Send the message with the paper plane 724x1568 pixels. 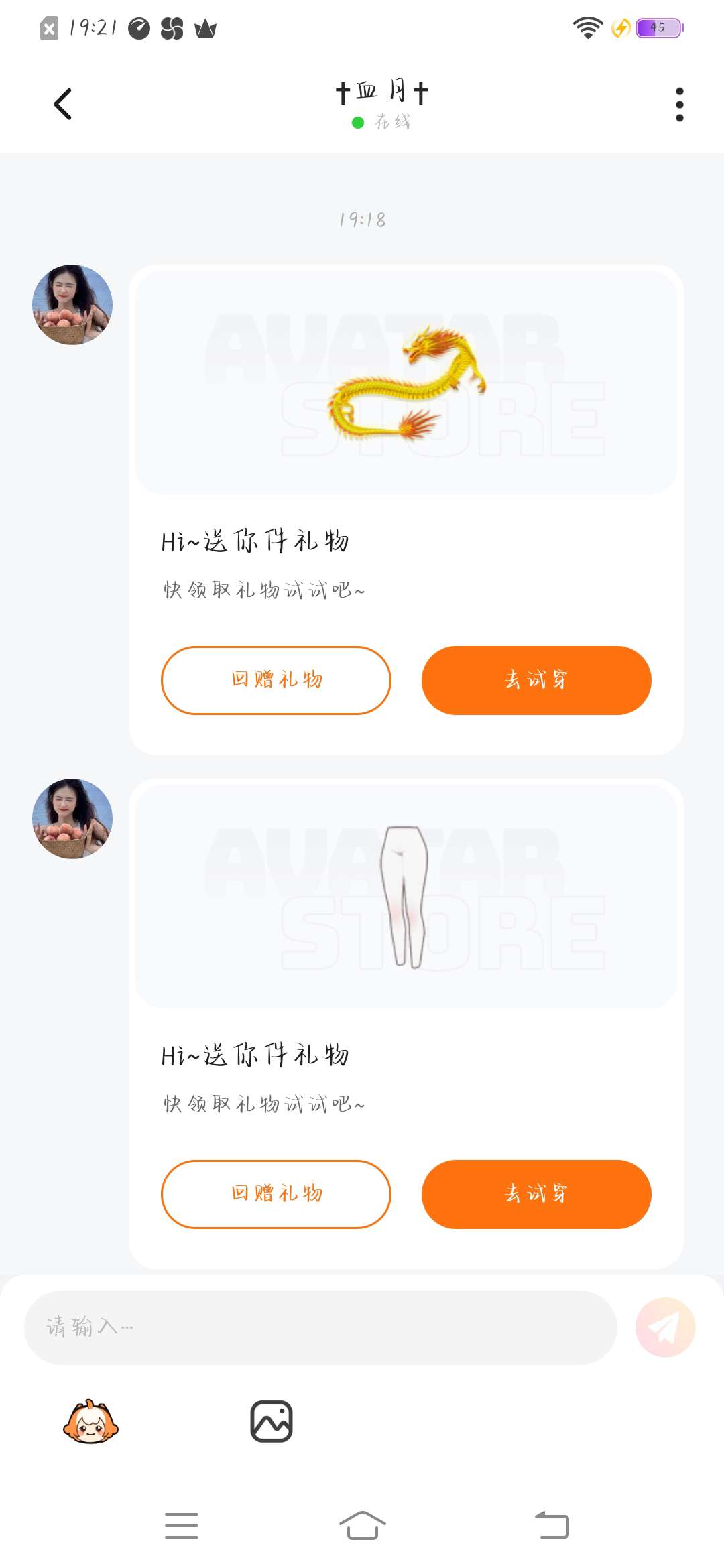pos(665,1327)
